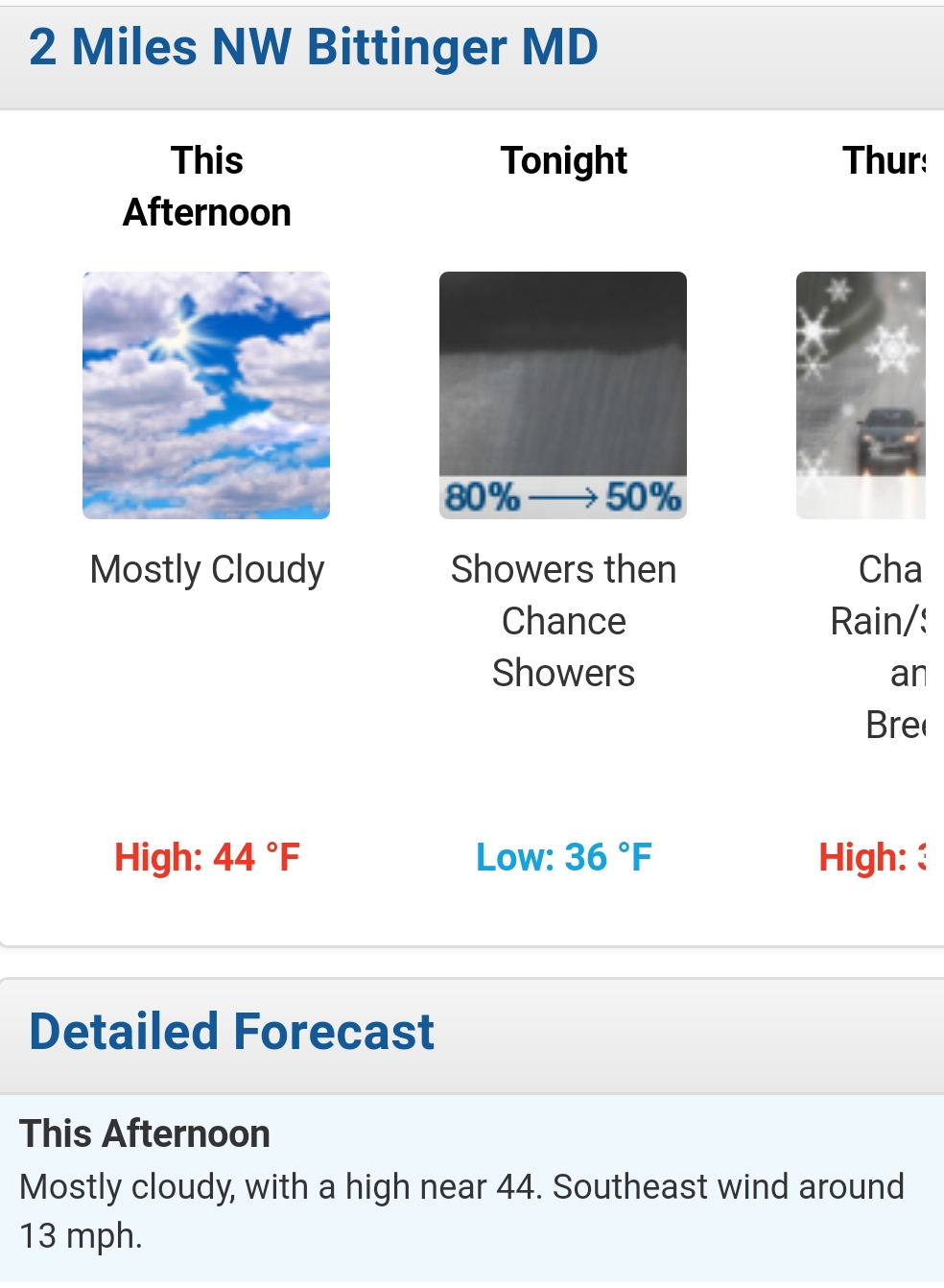Viewport: 944px width, 1288px height.
Task: Tap the This Afternoon Mostly Cloudy forecast tile
Action: [x=206, y=395]
